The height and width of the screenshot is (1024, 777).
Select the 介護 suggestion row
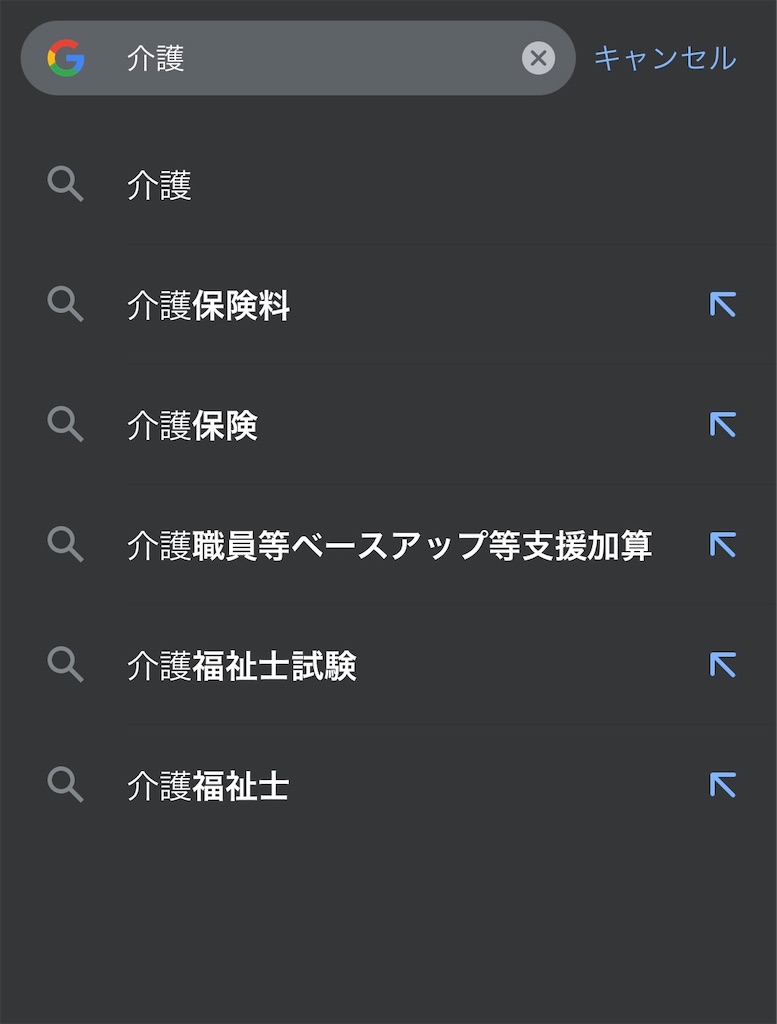(x=300, y=185)
